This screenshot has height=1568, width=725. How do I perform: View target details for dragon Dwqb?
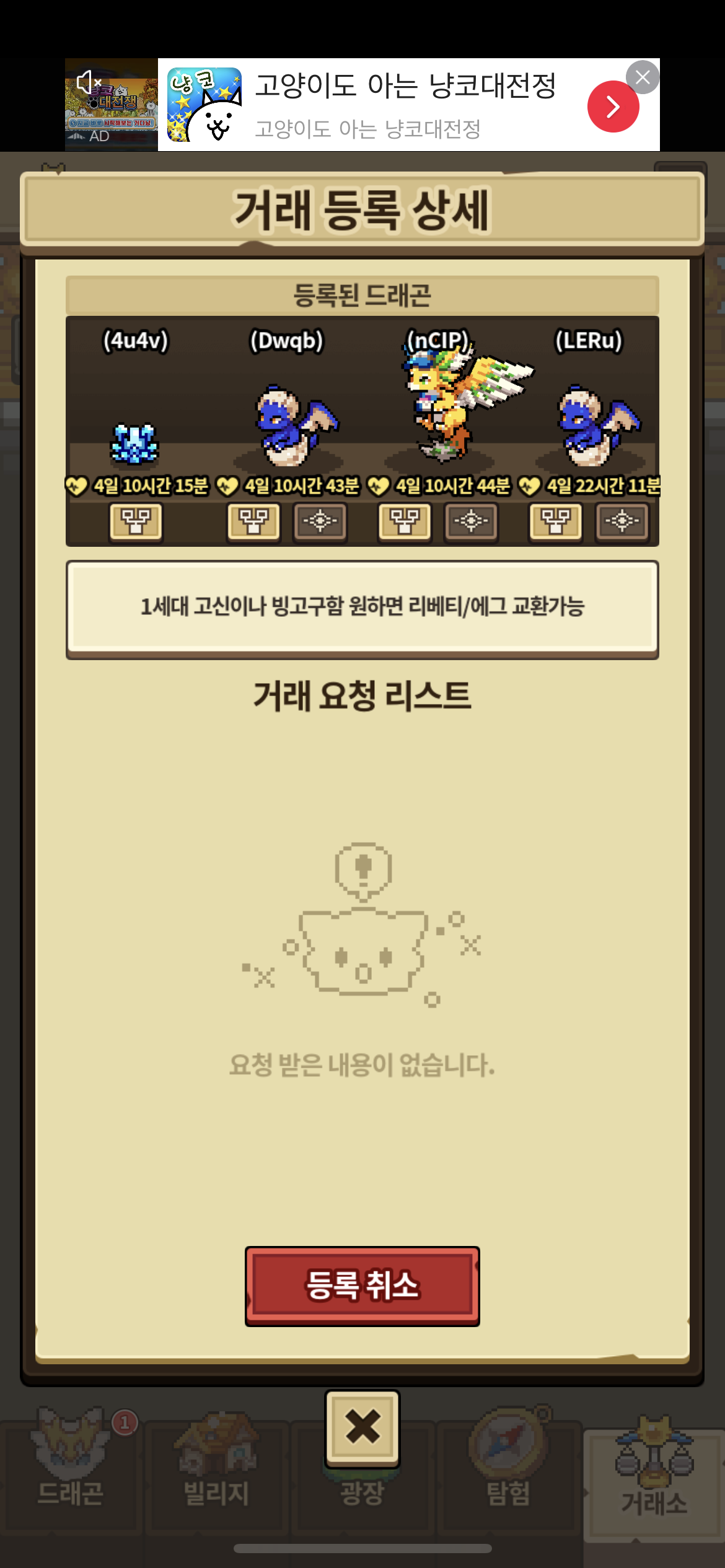[320, 521]
